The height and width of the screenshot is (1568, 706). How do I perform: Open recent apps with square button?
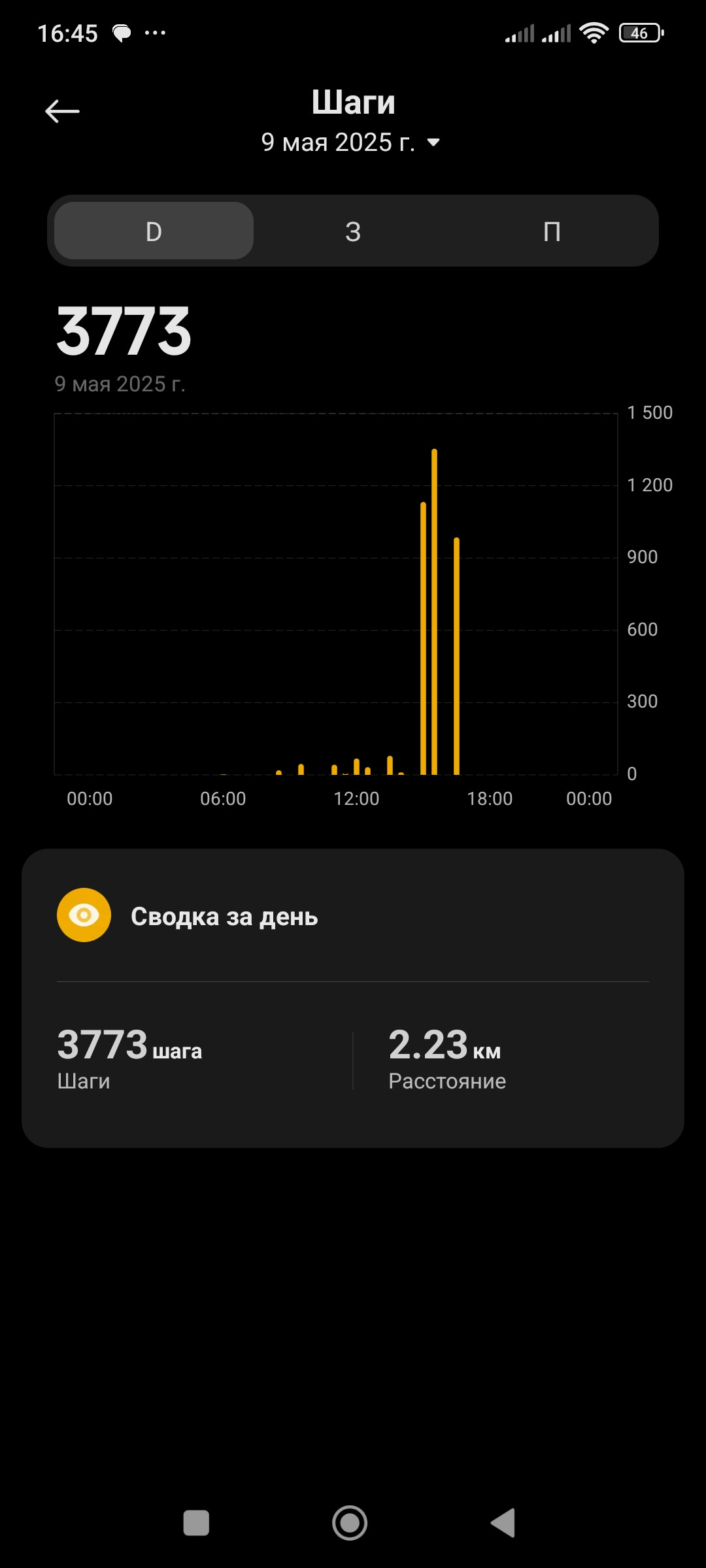(x=196, y=1523)
